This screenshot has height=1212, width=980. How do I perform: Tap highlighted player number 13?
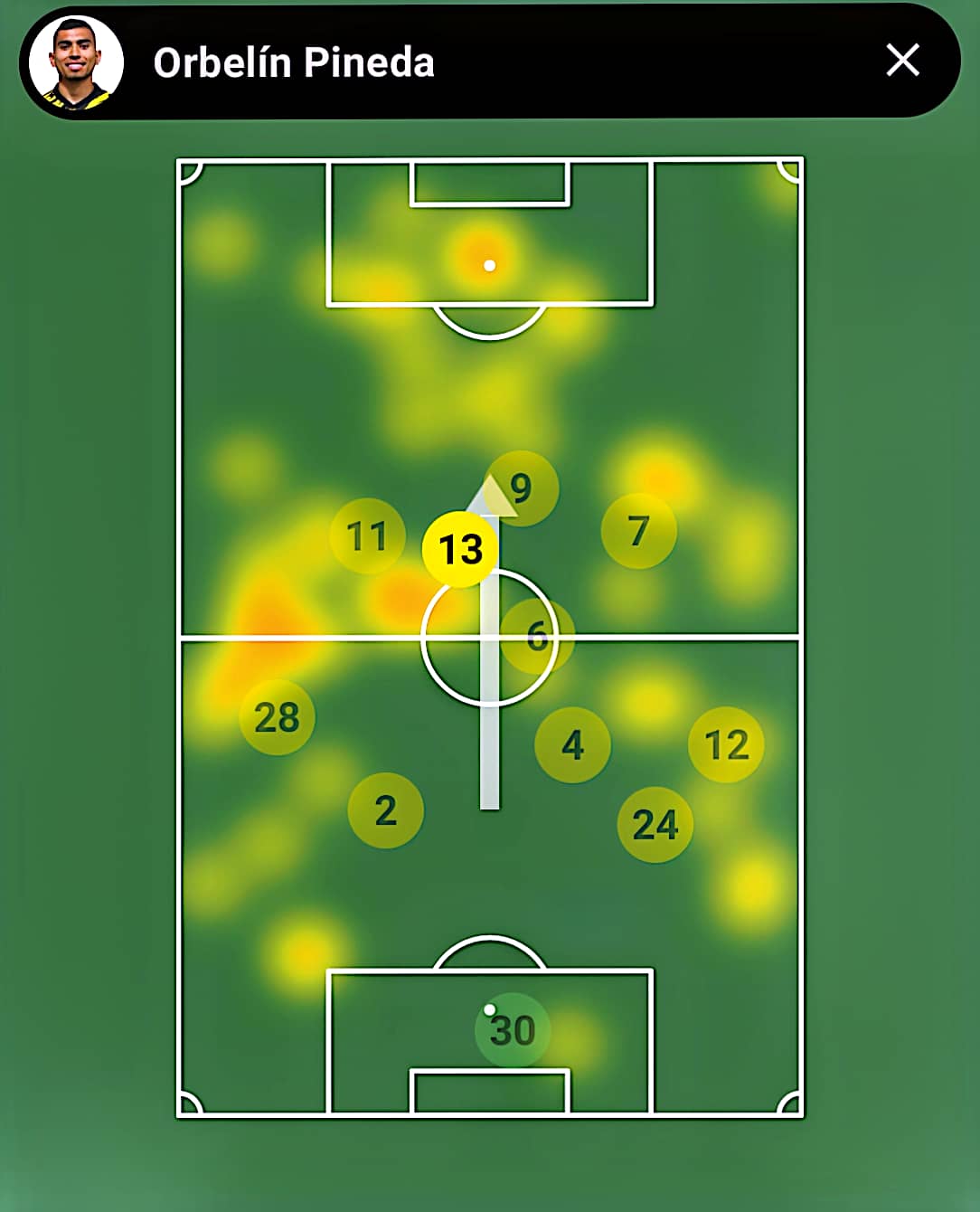(x=460, y=549)
